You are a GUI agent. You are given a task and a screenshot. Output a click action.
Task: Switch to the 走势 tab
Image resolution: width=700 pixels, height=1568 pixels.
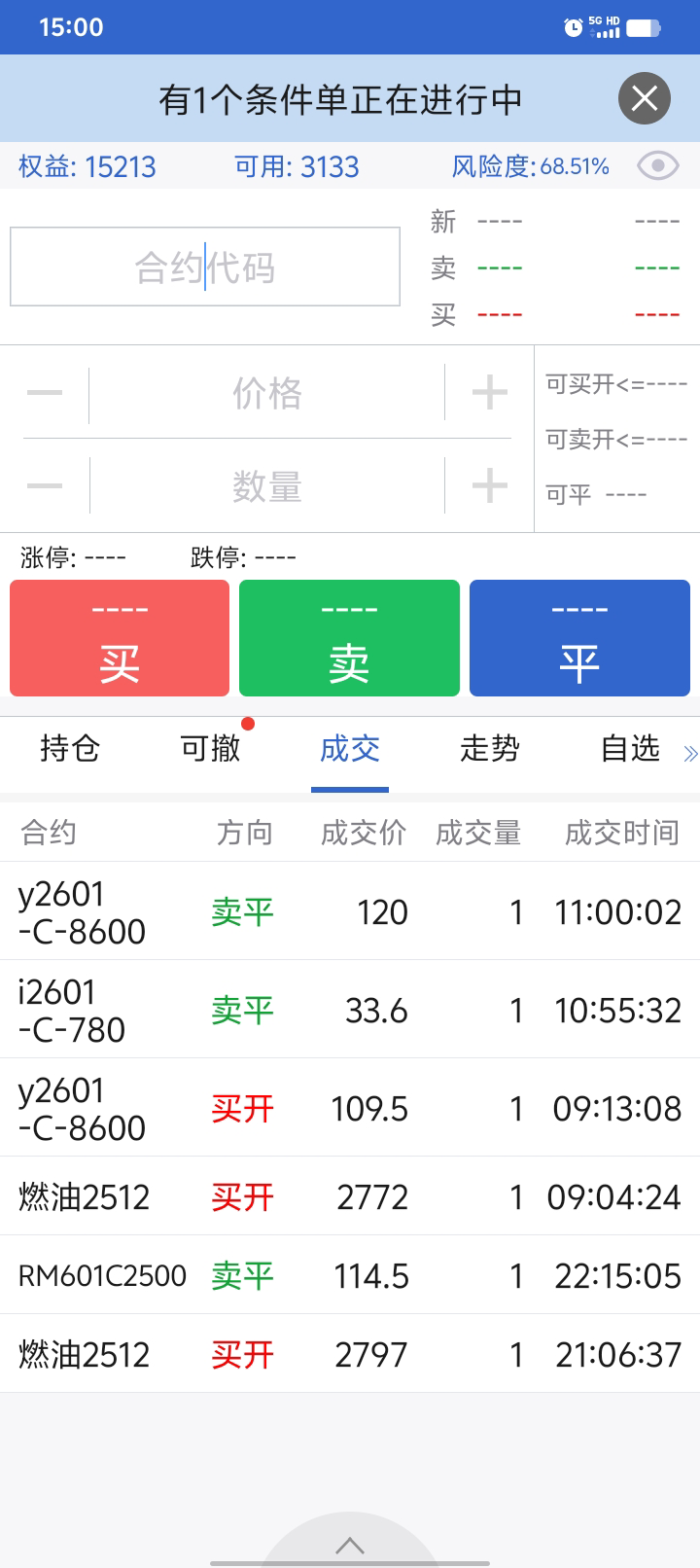click(490, 748)
